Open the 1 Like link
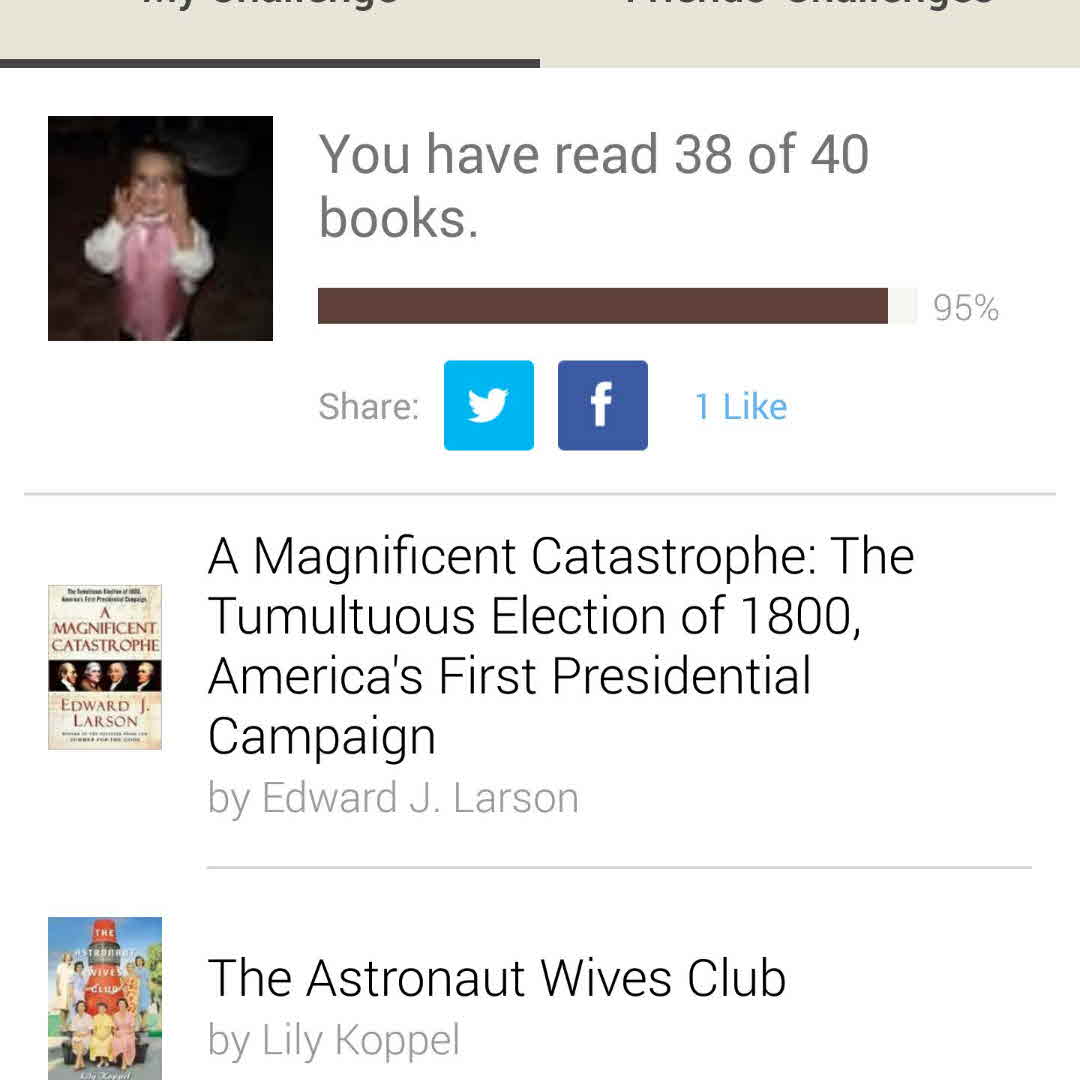Image resolution: width=1080 pixels, height=1080 pixels. tap(741, 407)
